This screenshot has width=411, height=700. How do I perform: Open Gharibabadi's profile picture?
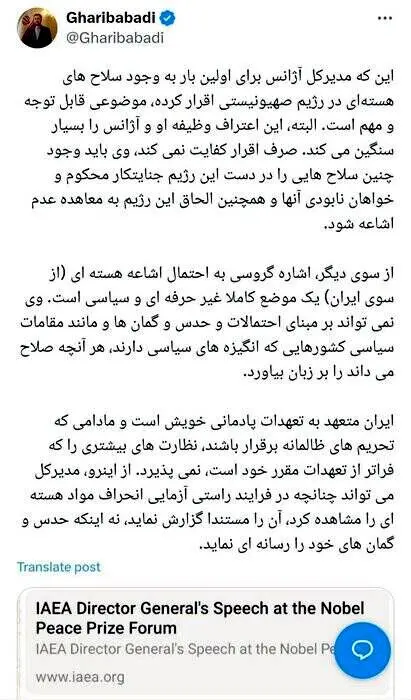tap(37, 28)
